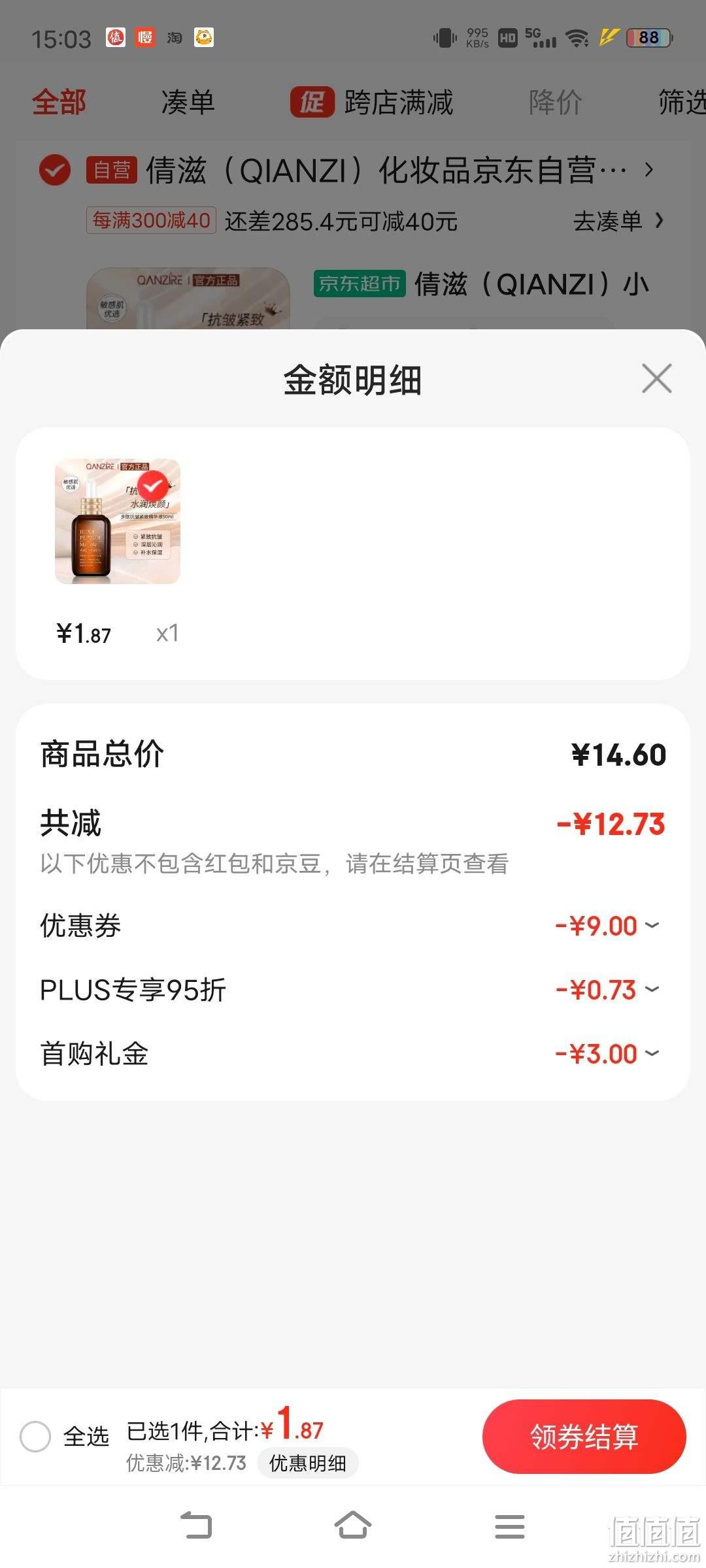
Task: Tap the 领券结算 checkout button
Action: pos(584,1436)
